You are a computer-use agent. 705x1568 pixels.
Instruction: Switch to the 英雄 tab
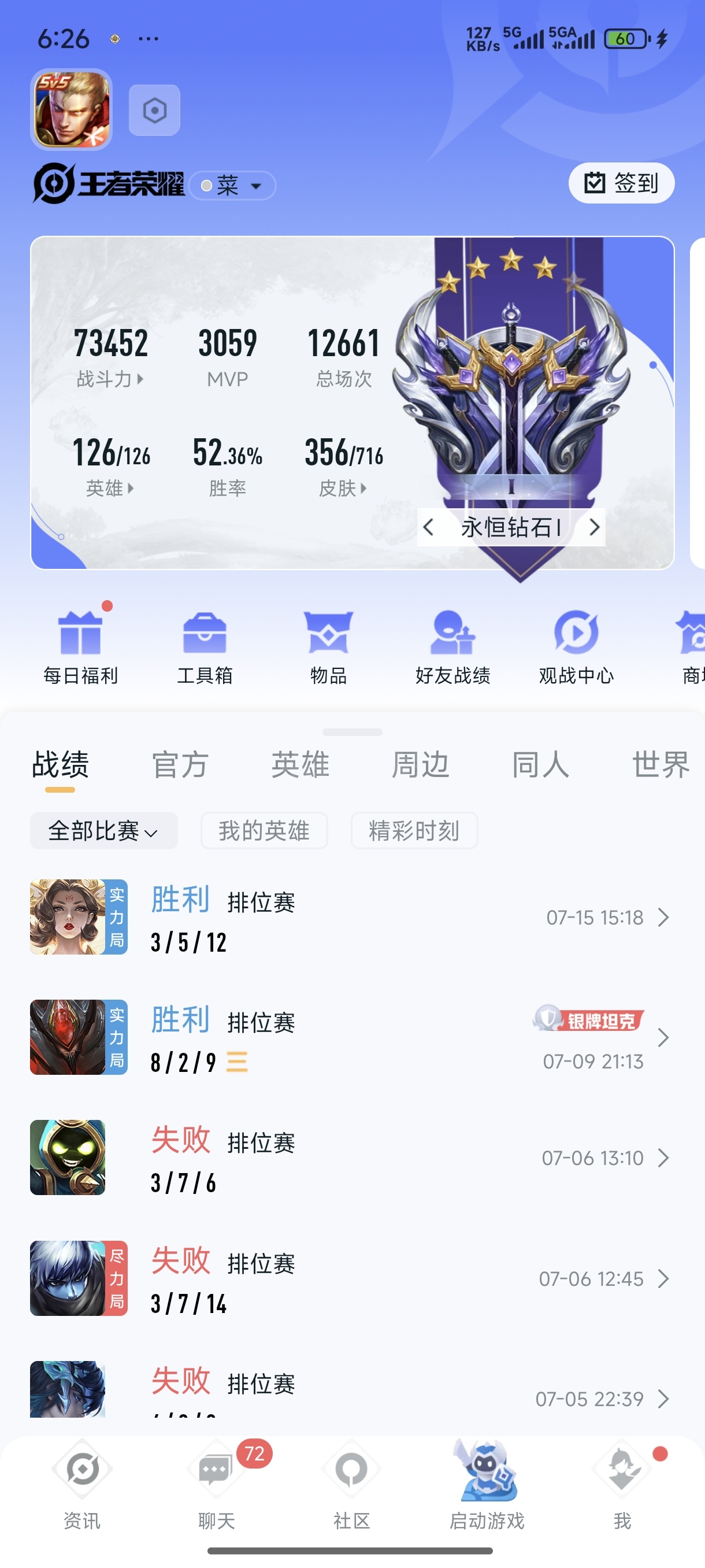point(300,764)
